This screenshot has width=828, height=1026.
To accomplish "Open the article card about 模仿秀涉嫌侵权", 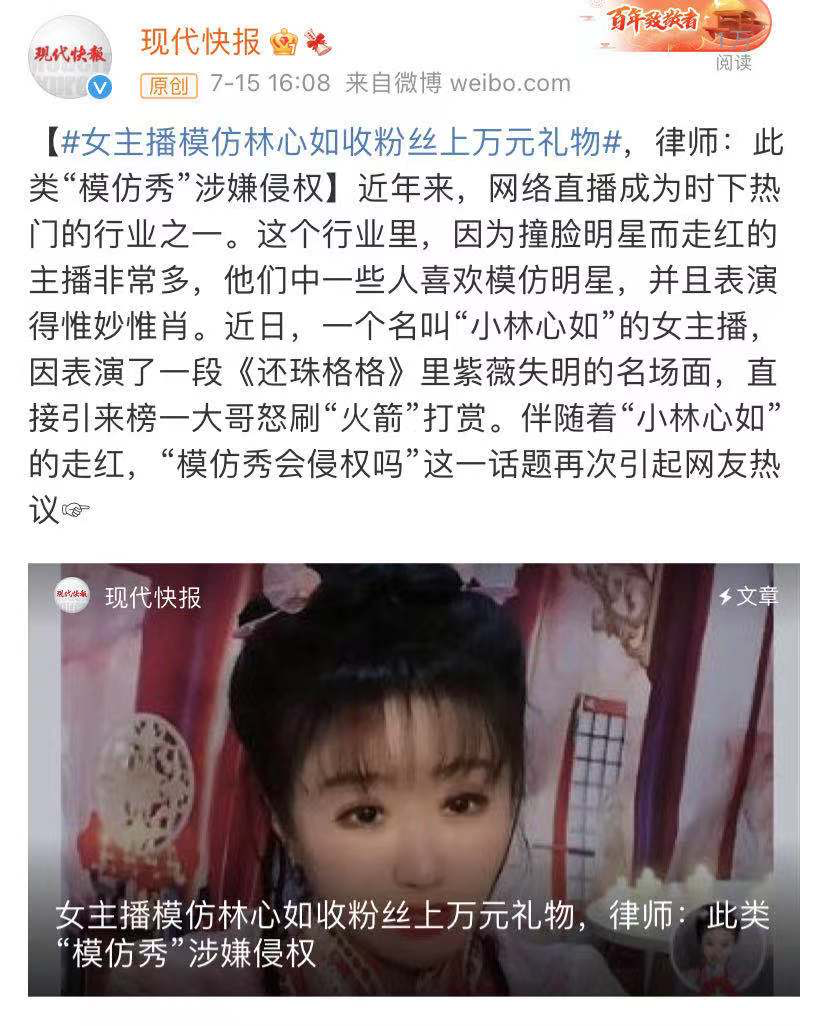I will (x=413, y=780).
